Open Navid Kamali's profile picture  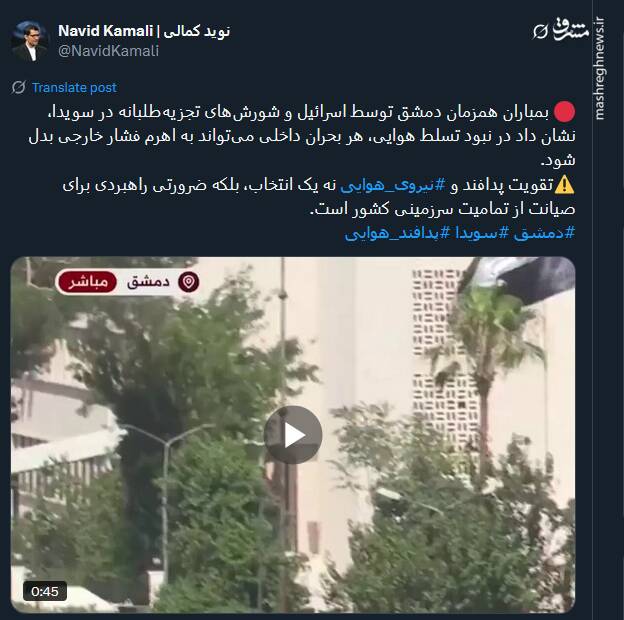click(x=31, y=41)
